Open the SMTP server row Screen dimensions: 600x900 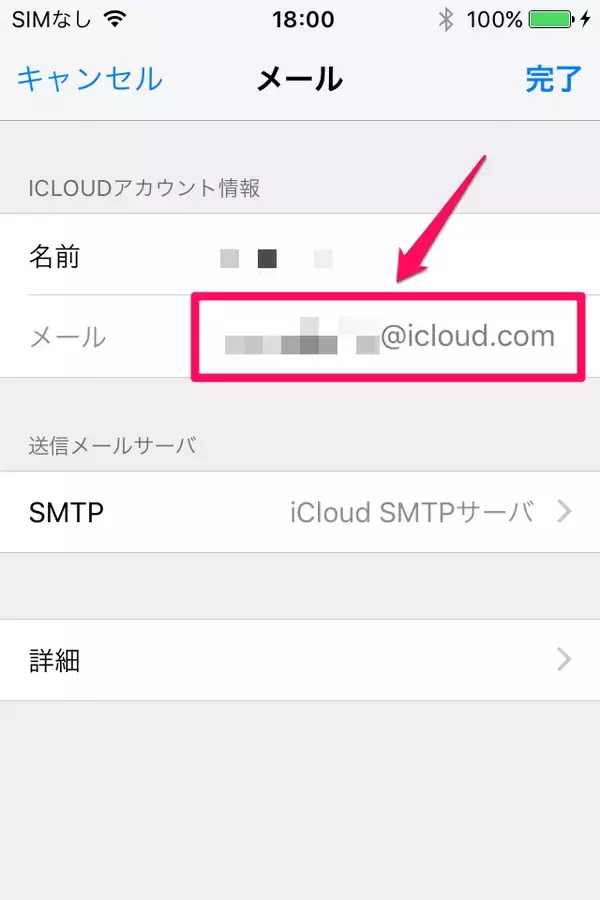(300, 513)
